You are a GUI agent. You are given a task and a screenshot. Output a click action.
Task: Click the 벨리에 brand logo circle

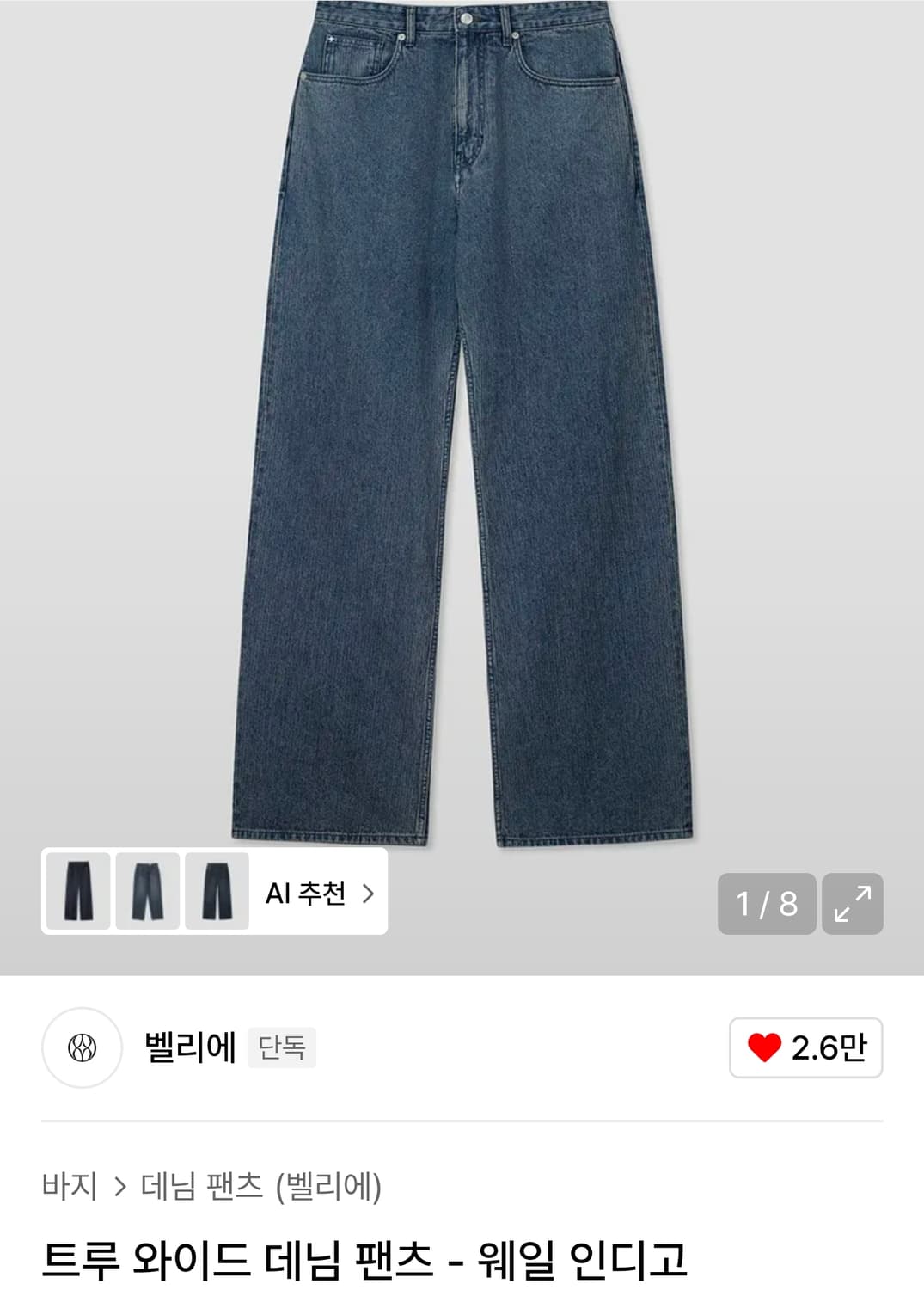pyautogui.click(x=83, y=1046)
